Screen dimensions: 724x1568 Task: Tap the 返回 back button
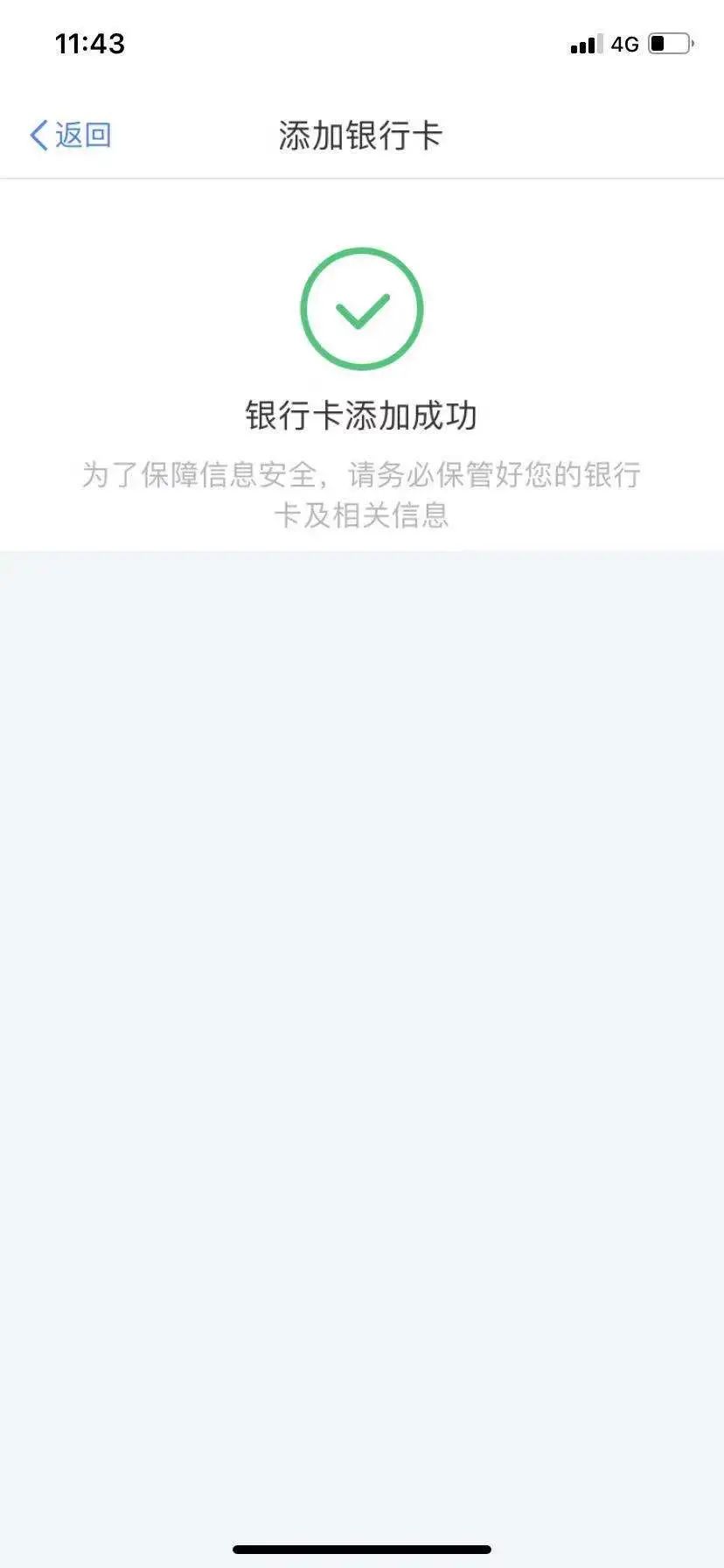(x=70, y=135)
